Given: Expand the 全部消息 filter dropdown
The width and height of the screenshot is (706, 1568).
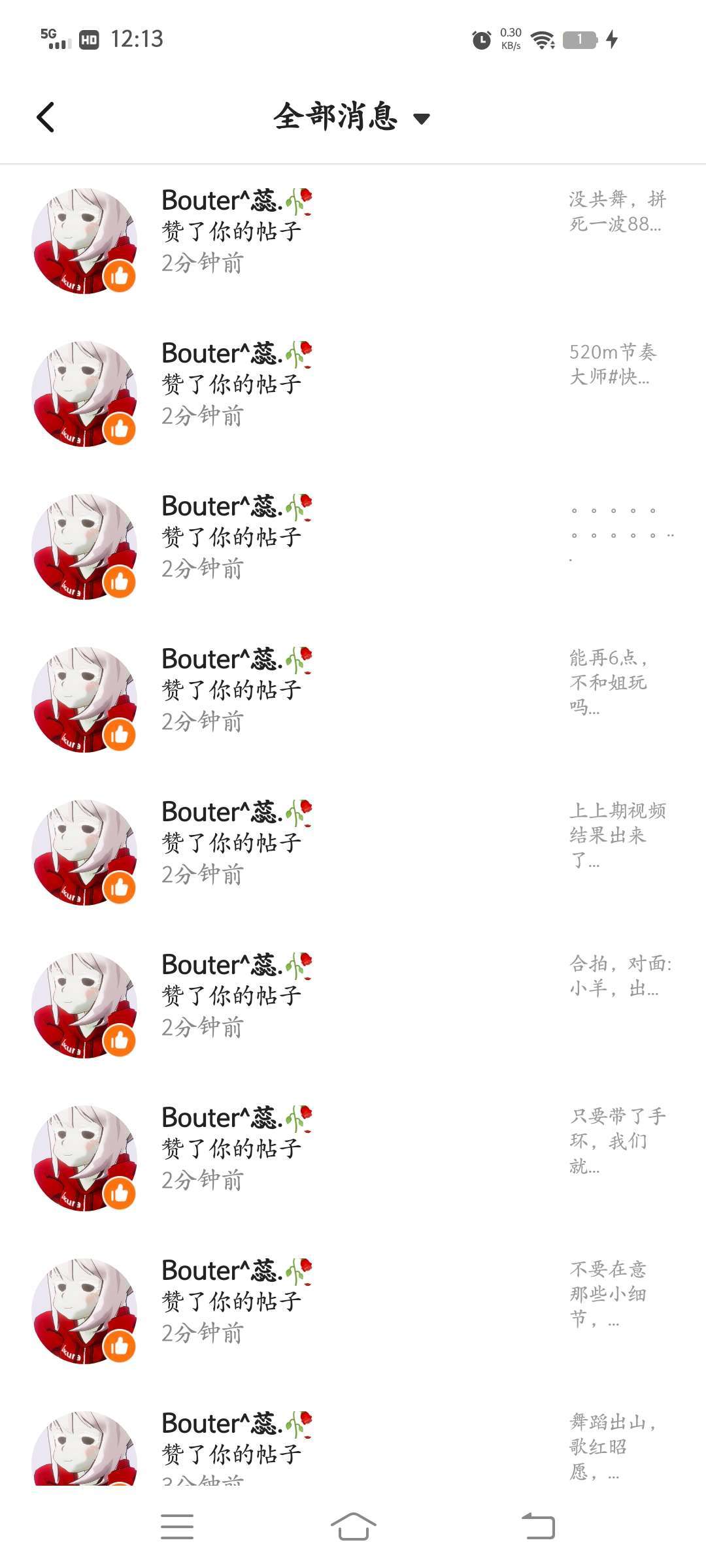Looking at the screenshot, I should point(352,118).
